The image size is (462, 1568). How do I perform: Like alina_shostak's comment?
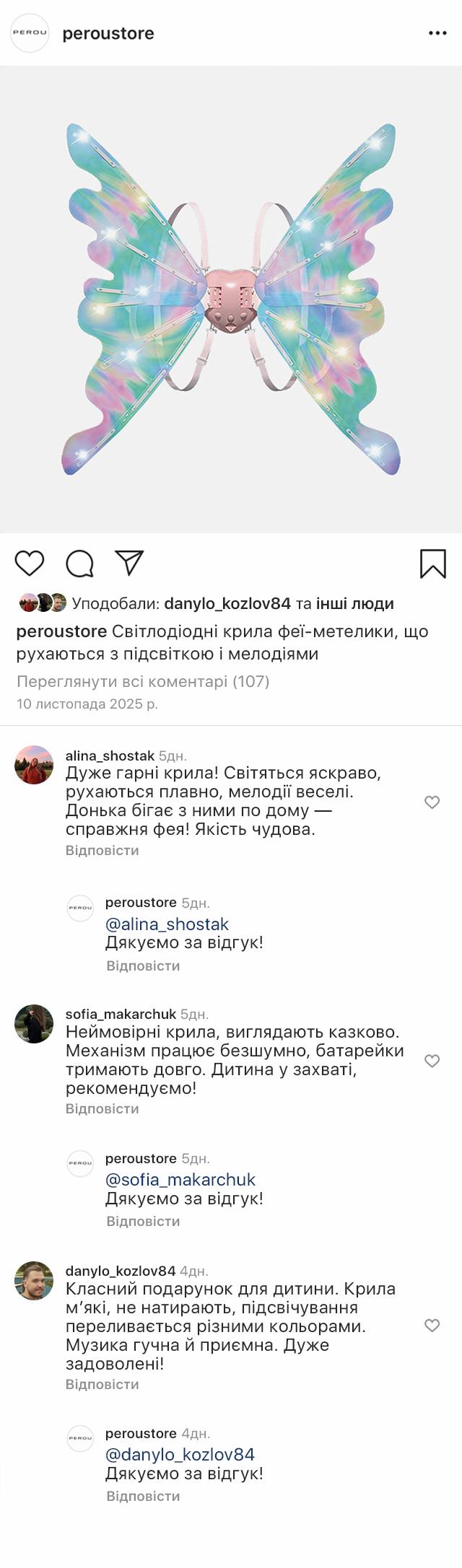coord(432,802)
